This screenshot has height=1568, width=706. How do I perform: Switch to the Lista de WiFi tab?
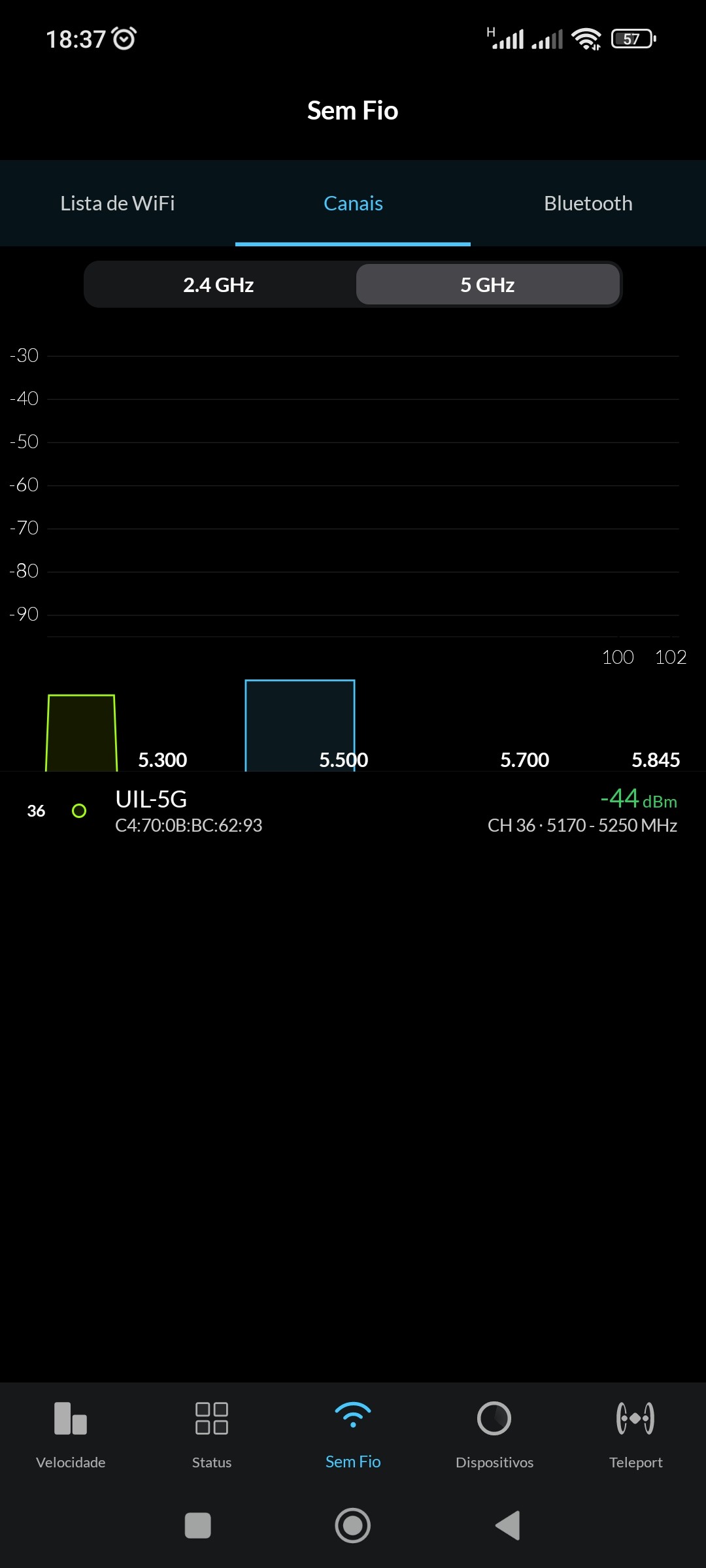(x=118, y=203)
